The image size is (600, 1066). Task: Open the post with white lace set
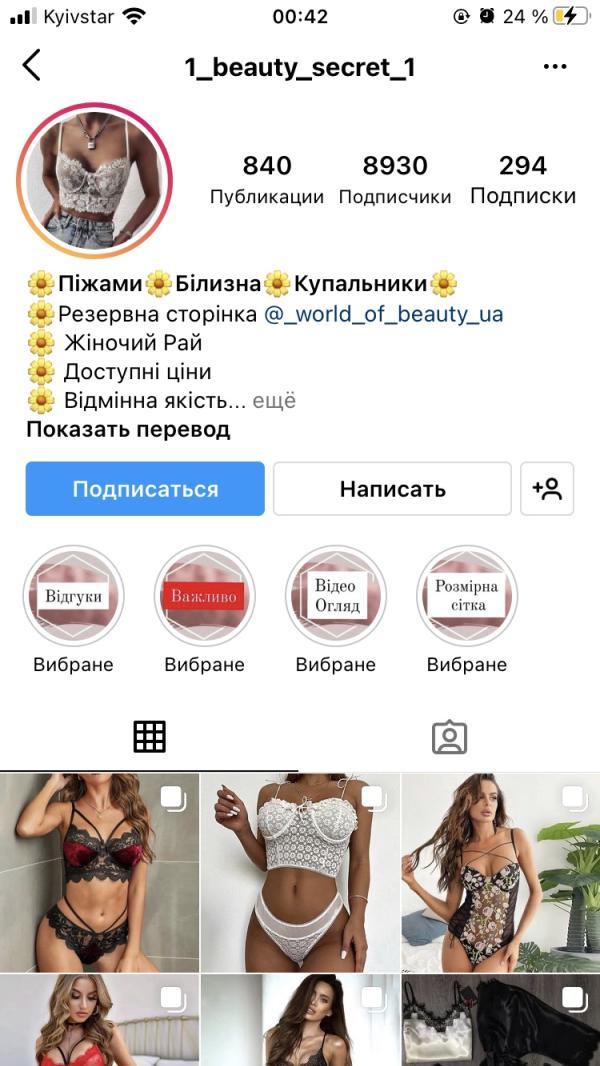click(x=300, y=873)
